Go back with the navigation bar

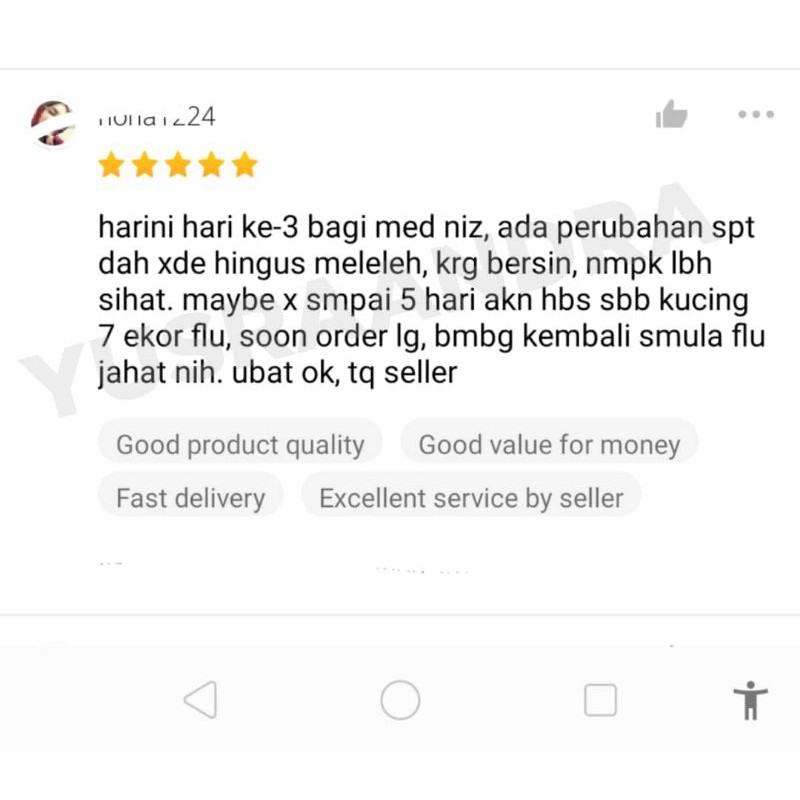(x=201, y=699)
